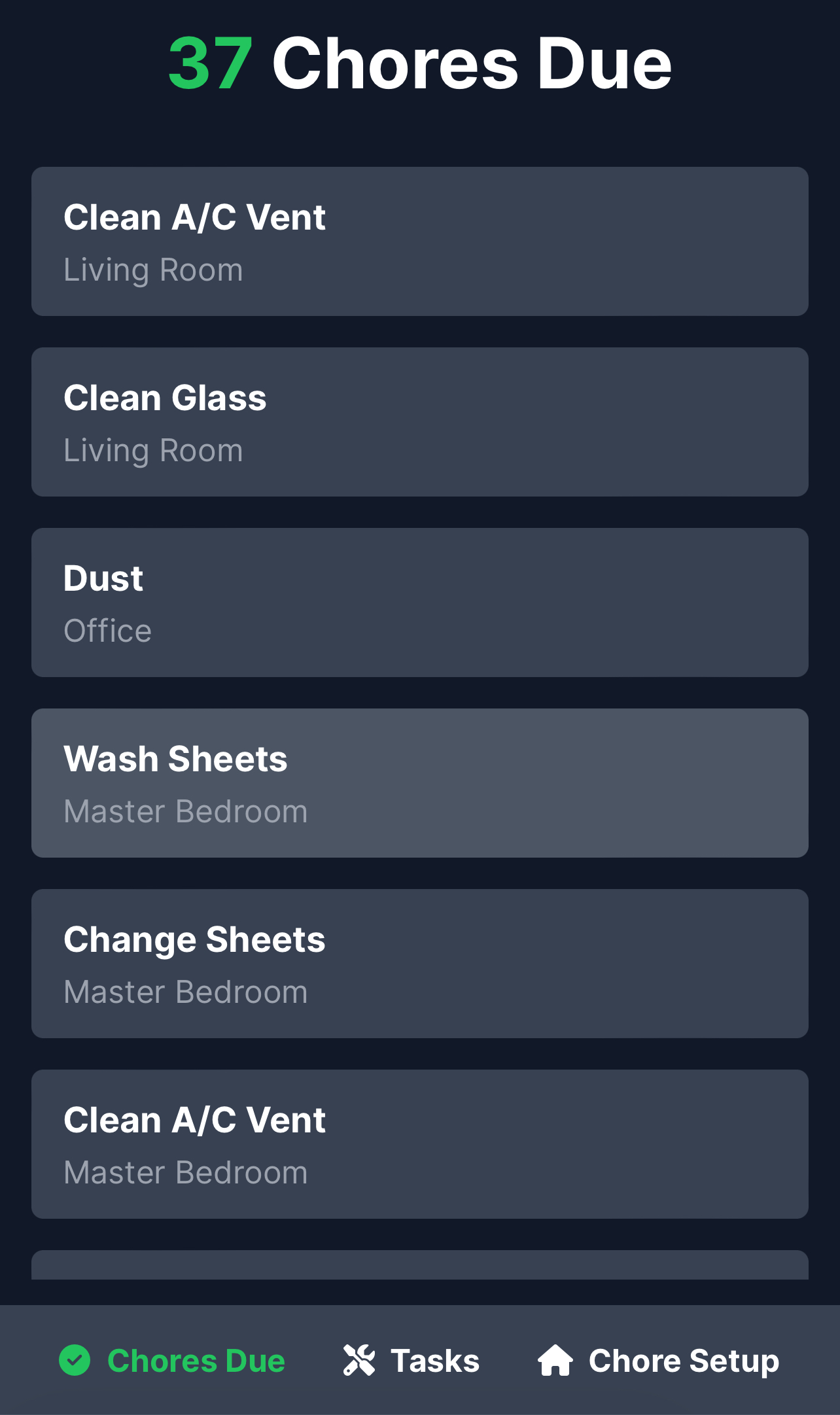Select Master Bedroom Clean A/C Vent chore

[420, 1144]
